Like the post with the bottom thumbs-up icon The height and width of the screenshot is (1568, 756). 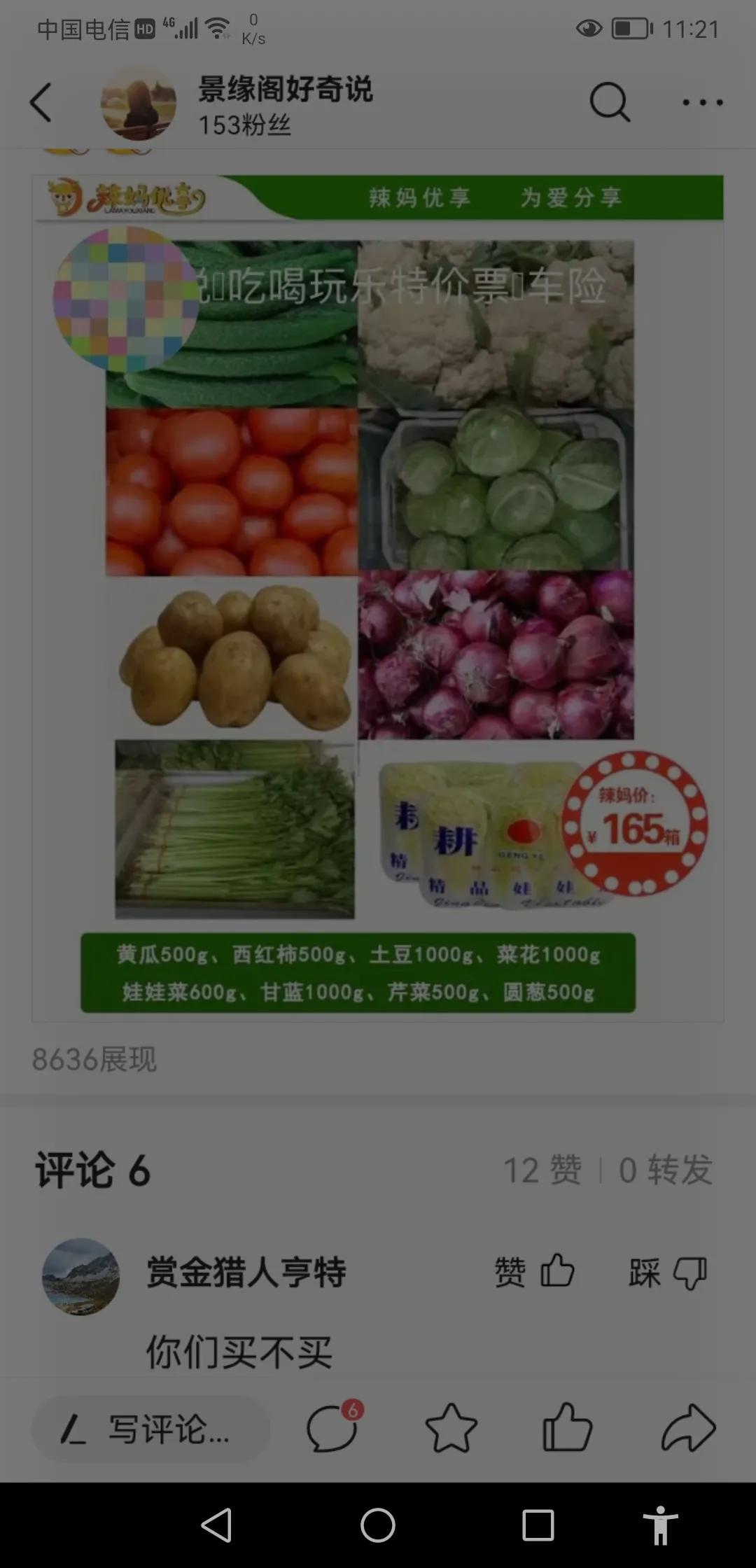coord(567,1428)
